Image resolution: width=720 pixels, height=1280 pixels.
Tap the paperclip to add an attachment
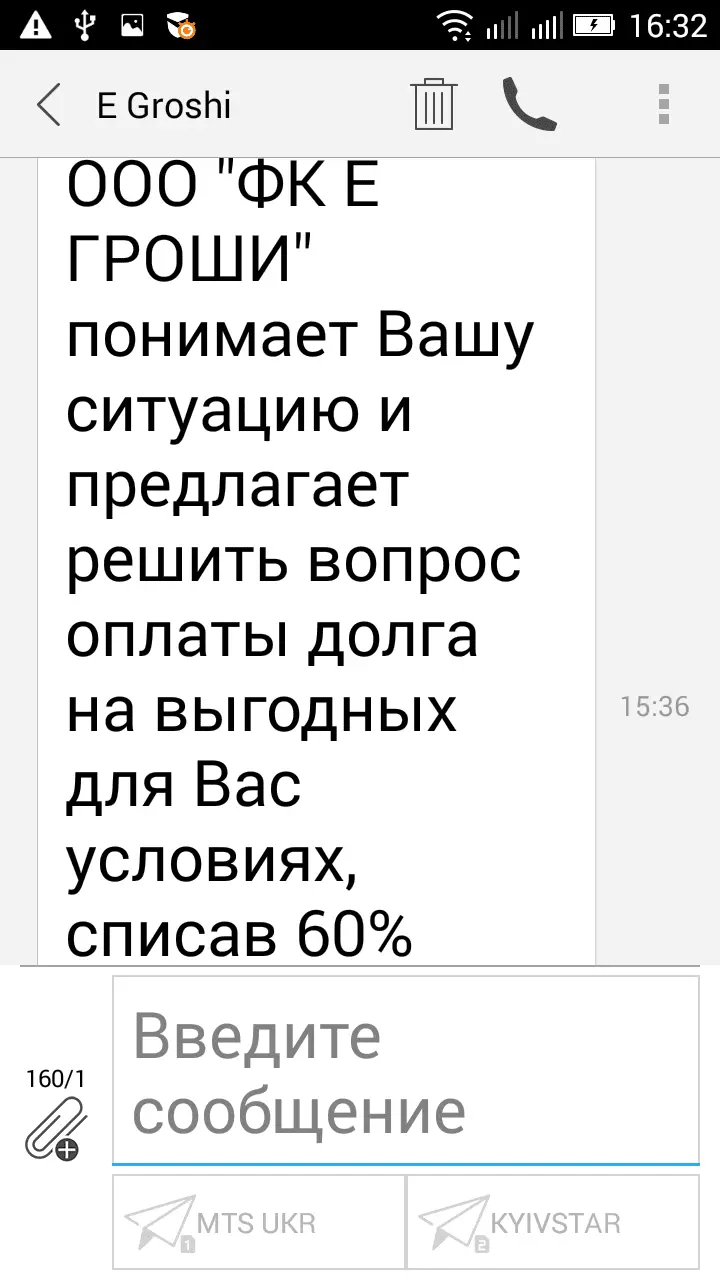(x=56, y=1128)
